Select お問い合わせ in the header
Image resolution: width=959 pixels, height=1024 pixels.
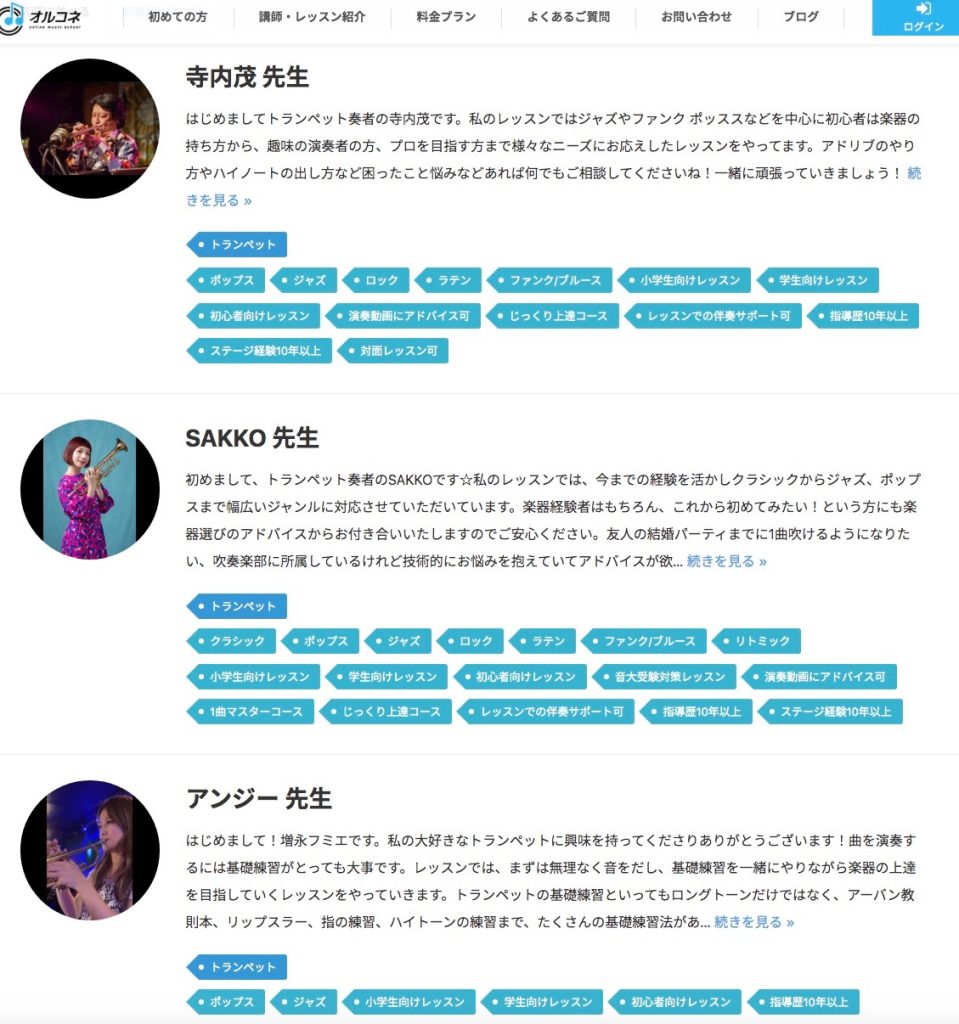(x=696, y=17)
